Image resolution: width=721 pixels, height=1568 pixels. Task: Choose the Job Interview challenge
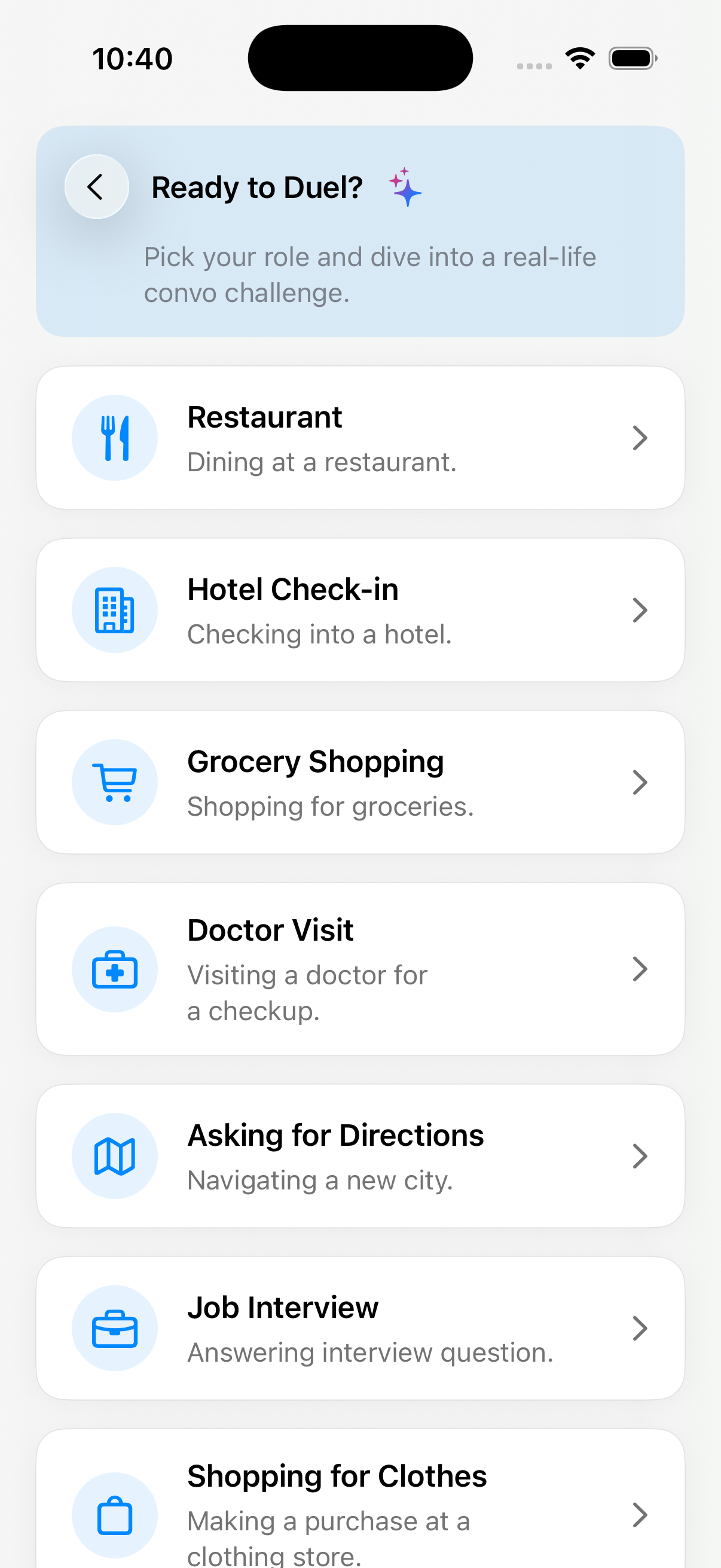pos(360,1328)
